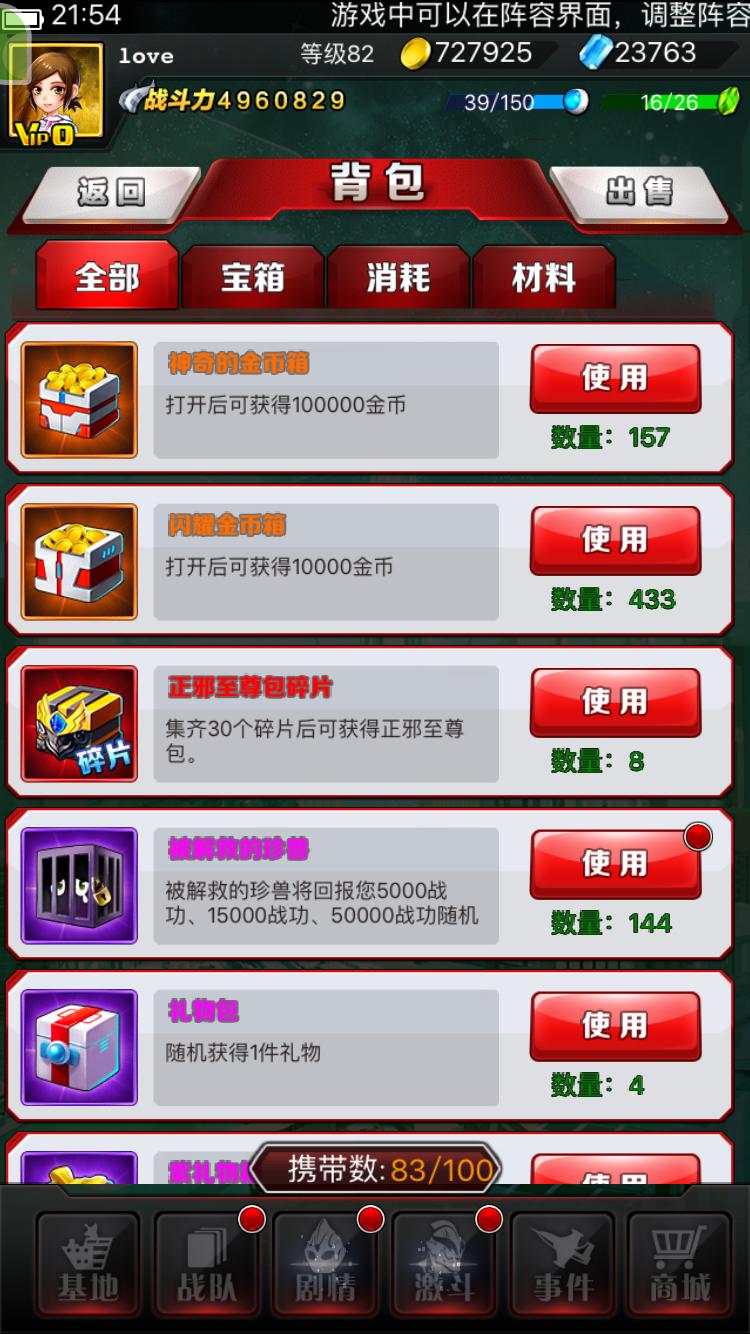
Task: Switch to the 全部 tab
Action: [x=107, y=277]
